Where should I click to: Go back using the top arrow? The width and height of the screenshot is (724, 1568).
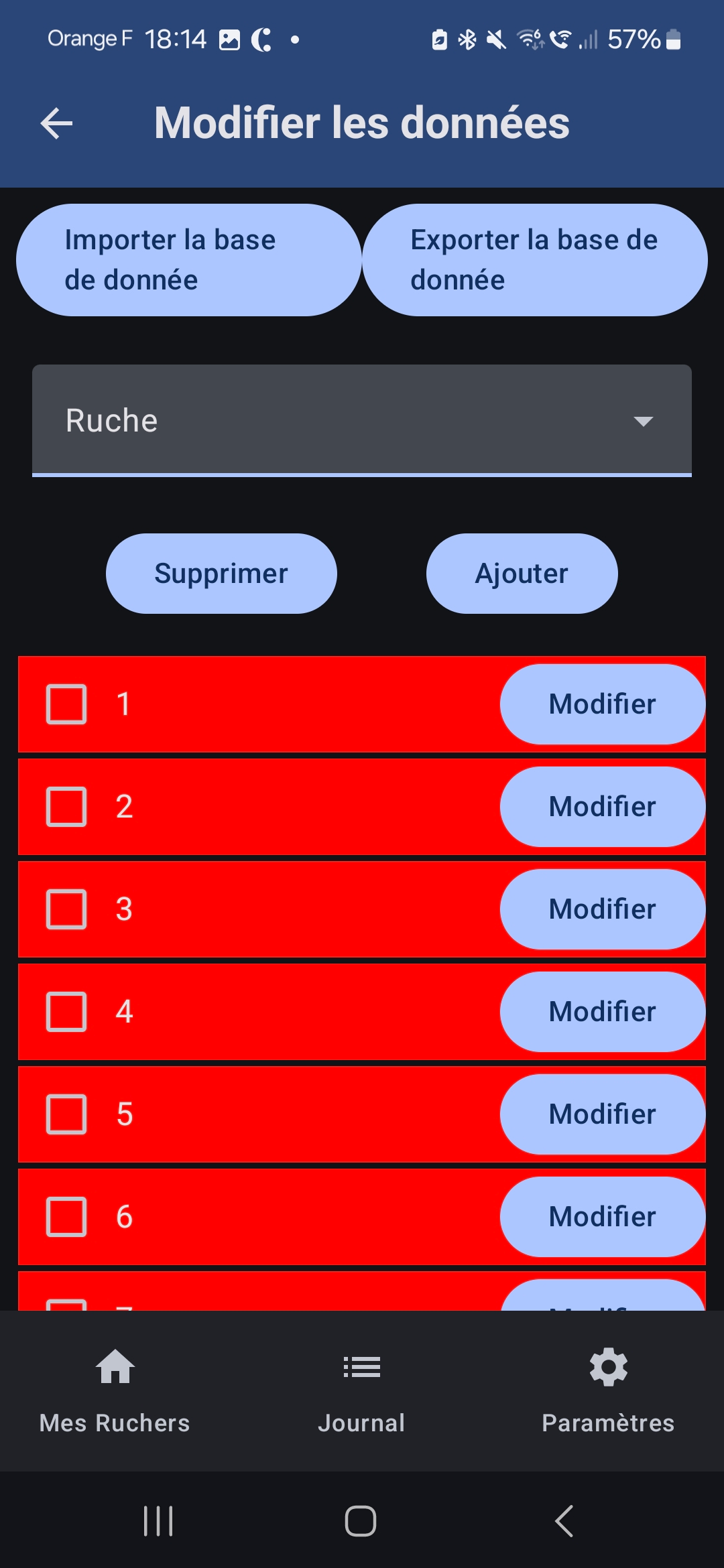pos(56,123)
